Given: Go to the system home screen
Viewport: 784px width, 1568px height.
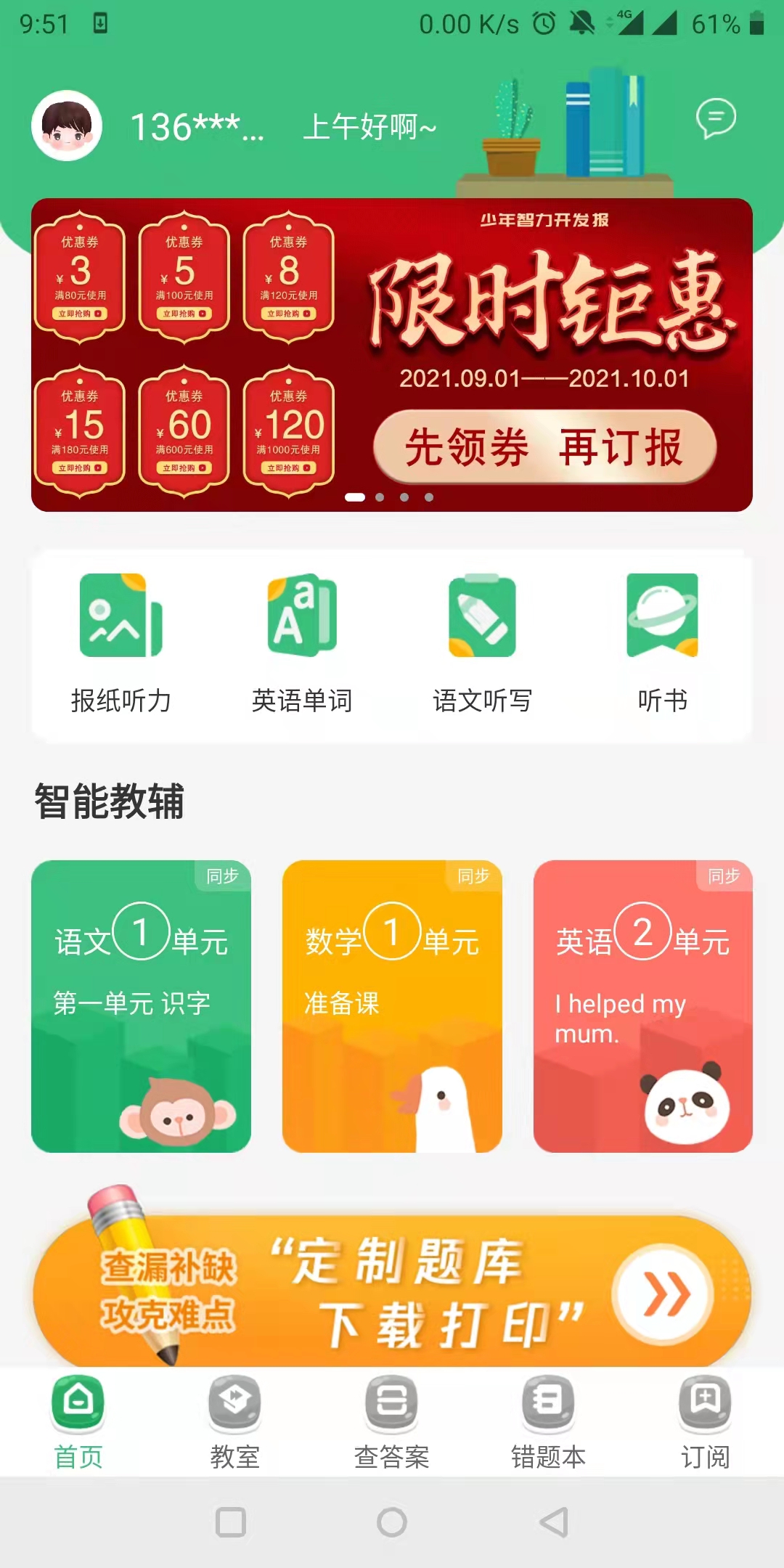Looking at the screenshot, I should tap(392, 1522).
